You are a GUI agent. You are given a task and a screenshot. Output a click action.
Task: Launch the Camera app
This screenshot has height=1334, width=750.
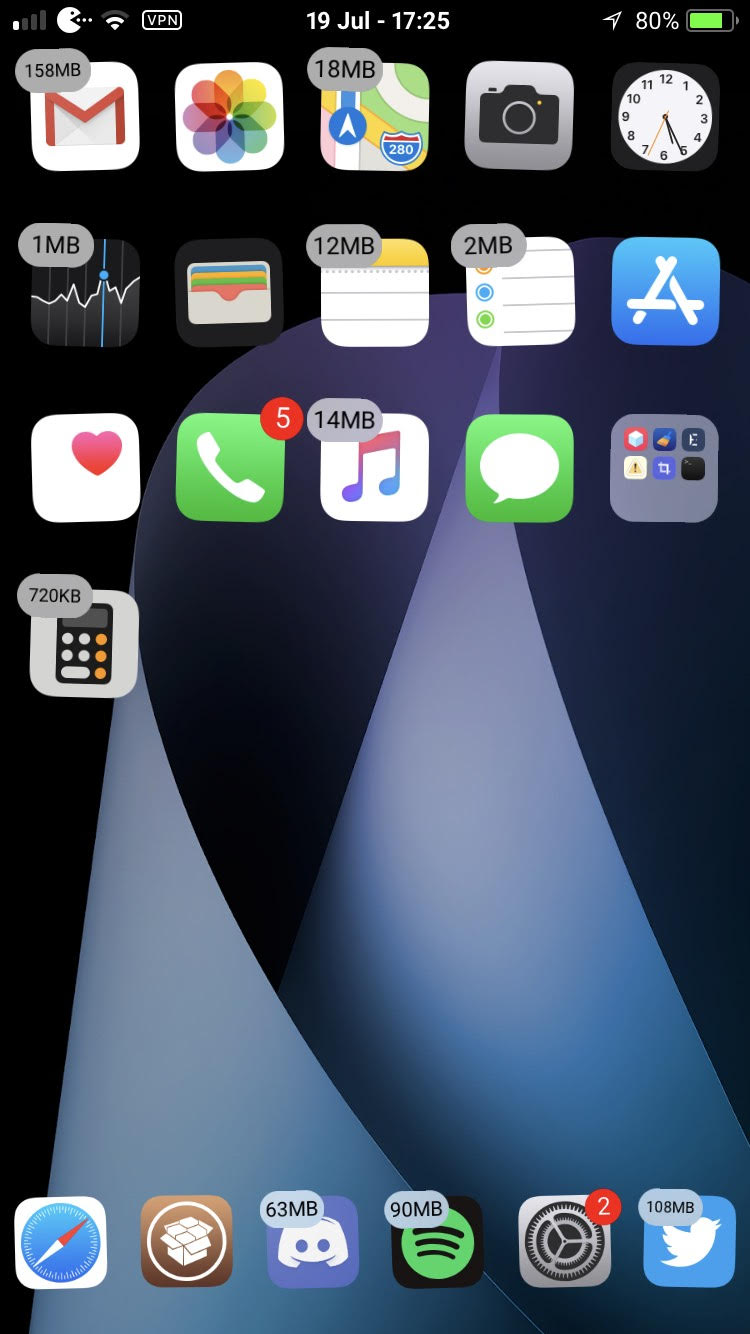(519, 116)
